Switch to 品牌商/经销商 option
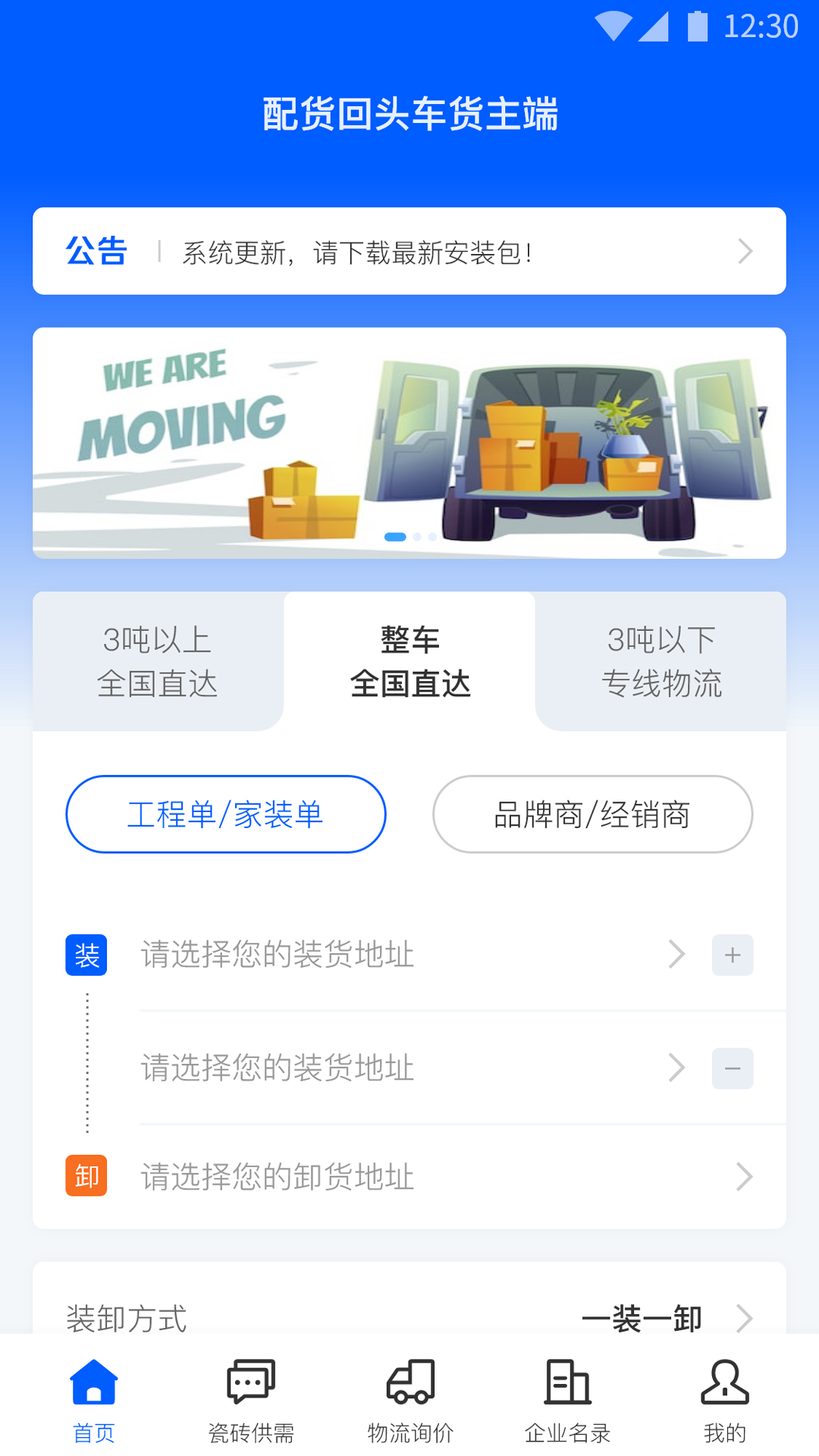Viewport: 819px width, 1456px height. click(592, 814)
